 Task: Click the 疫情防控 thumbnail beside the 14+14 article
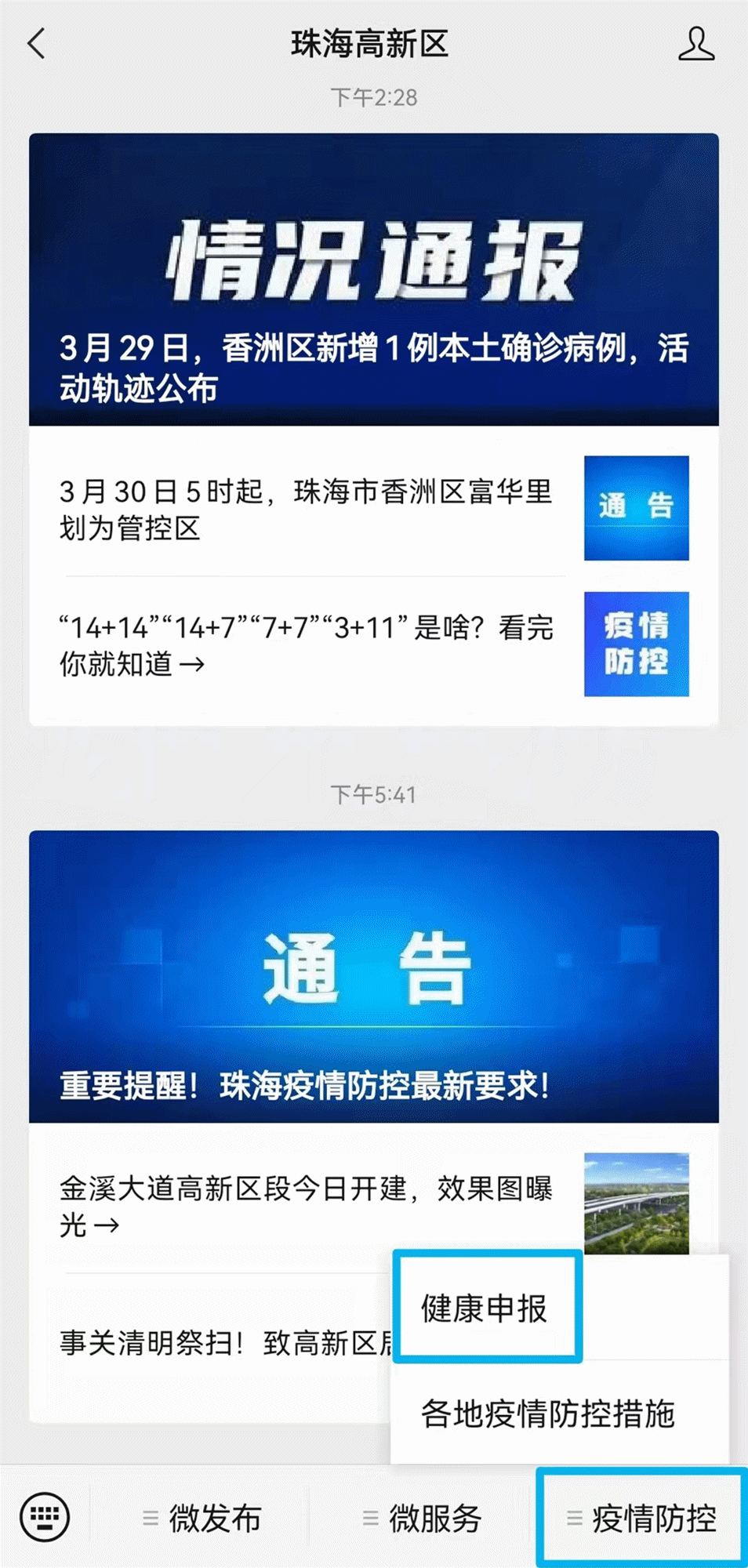(636, 643)
